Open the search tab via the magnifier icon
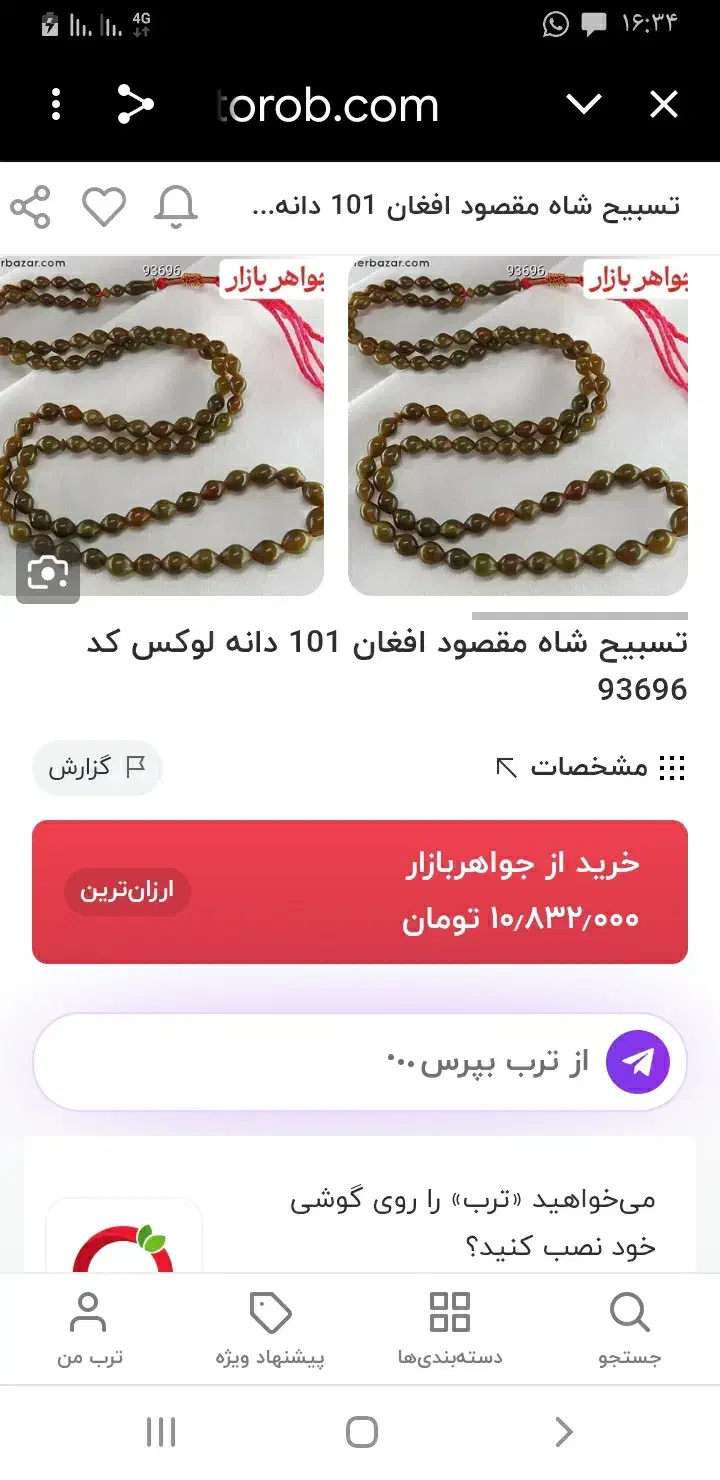 [628, 1327]
